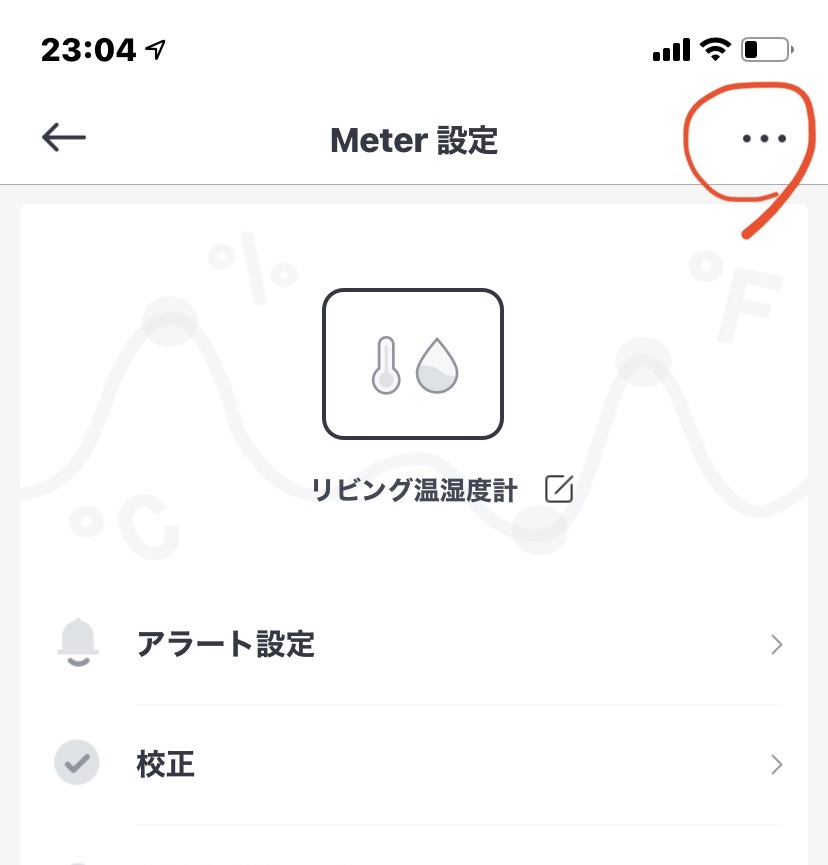828x865 pixels.
Task: Tap the checkmark icon beside 校正
Action: pyautogui.click(x=77, y=763)
